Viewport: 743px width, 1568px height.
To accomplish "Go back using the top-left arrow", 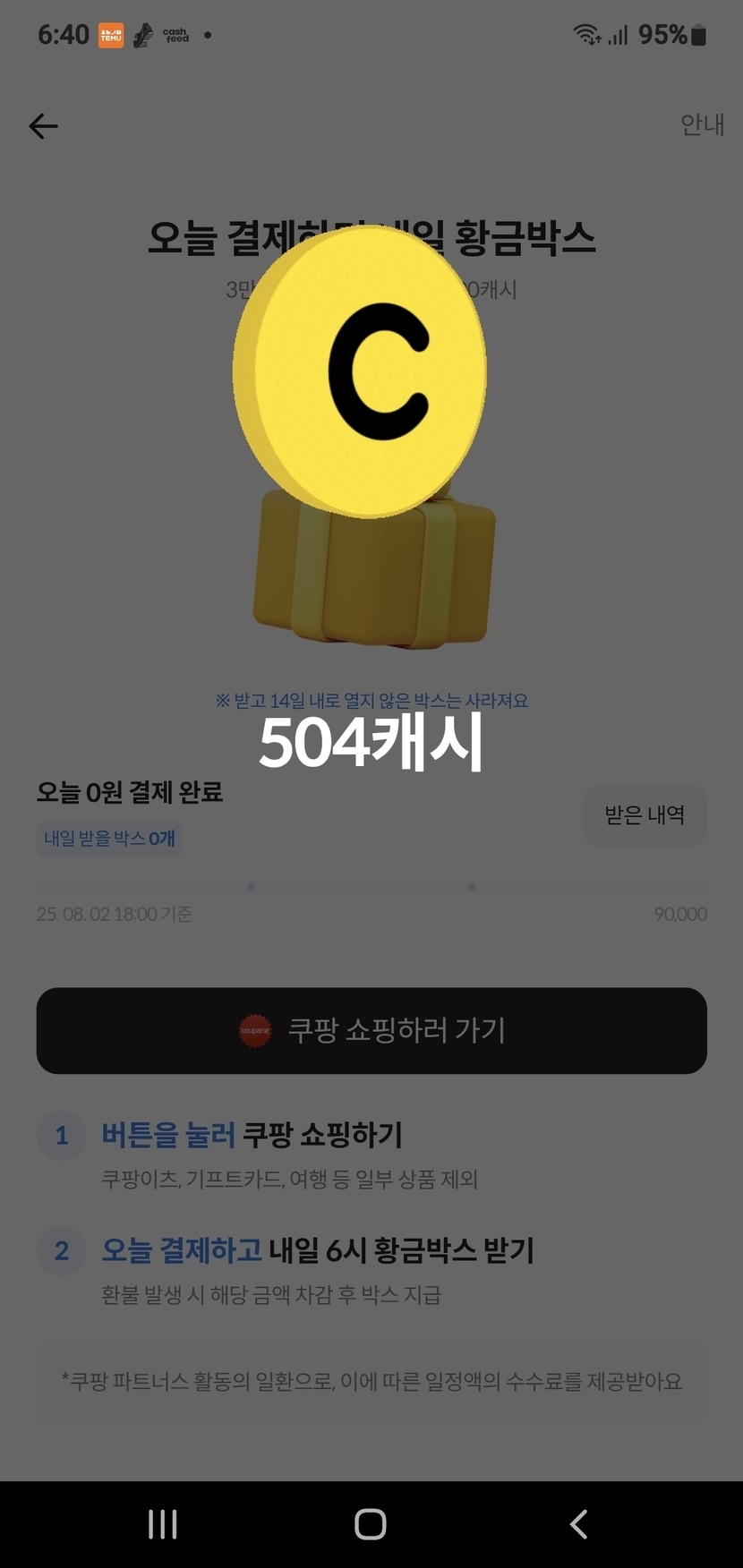I will (x=43, y=126).
